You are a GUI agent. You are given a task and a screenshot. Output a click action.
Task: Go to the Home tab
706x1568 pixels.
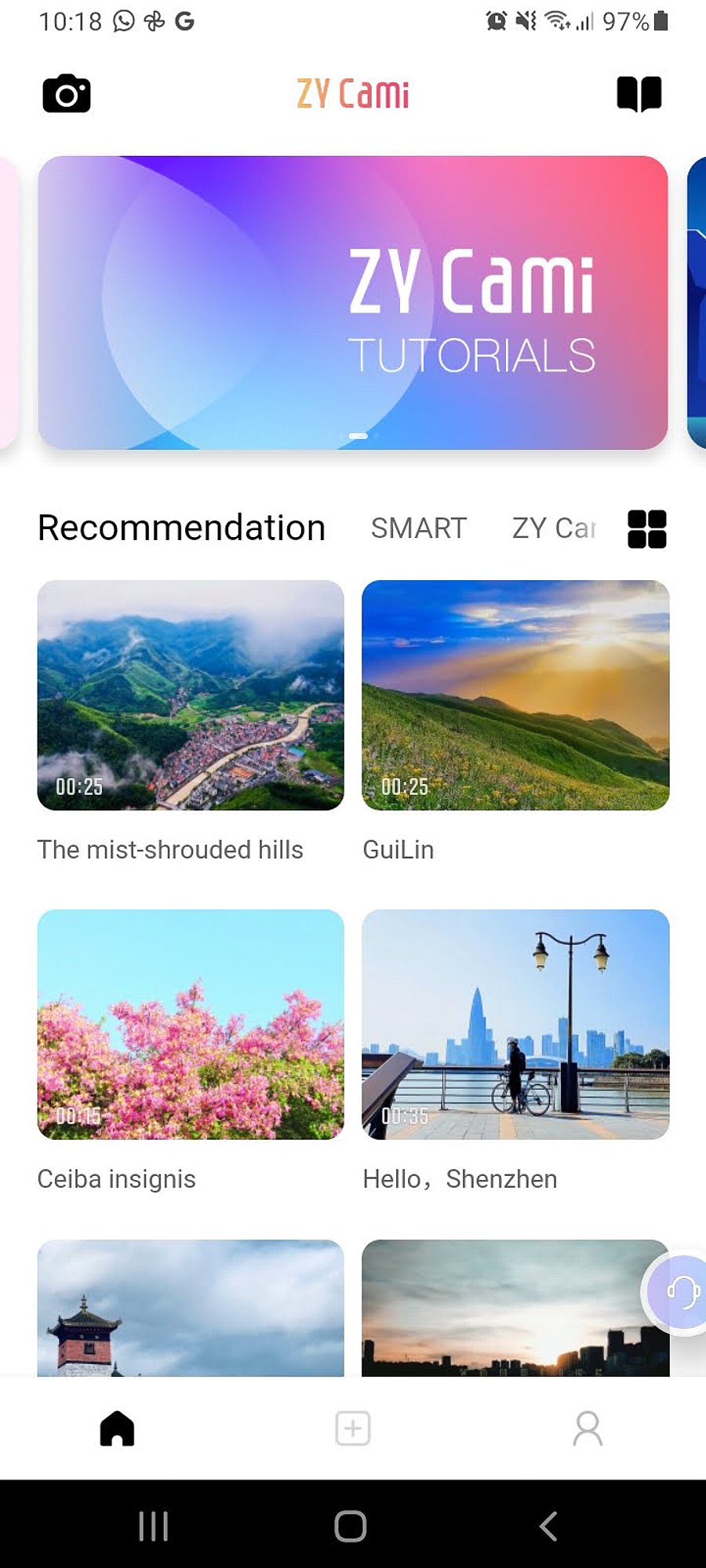point(118,1428)
